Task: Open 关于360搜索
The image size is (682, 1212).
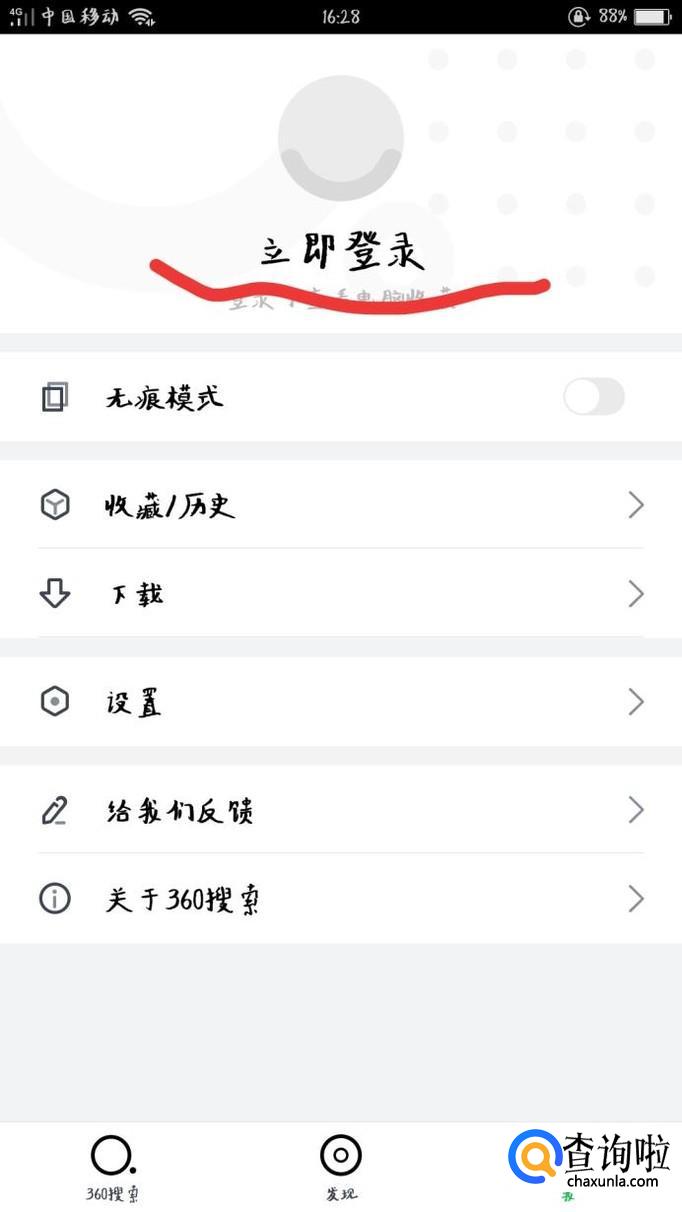Action: point(340,899)
